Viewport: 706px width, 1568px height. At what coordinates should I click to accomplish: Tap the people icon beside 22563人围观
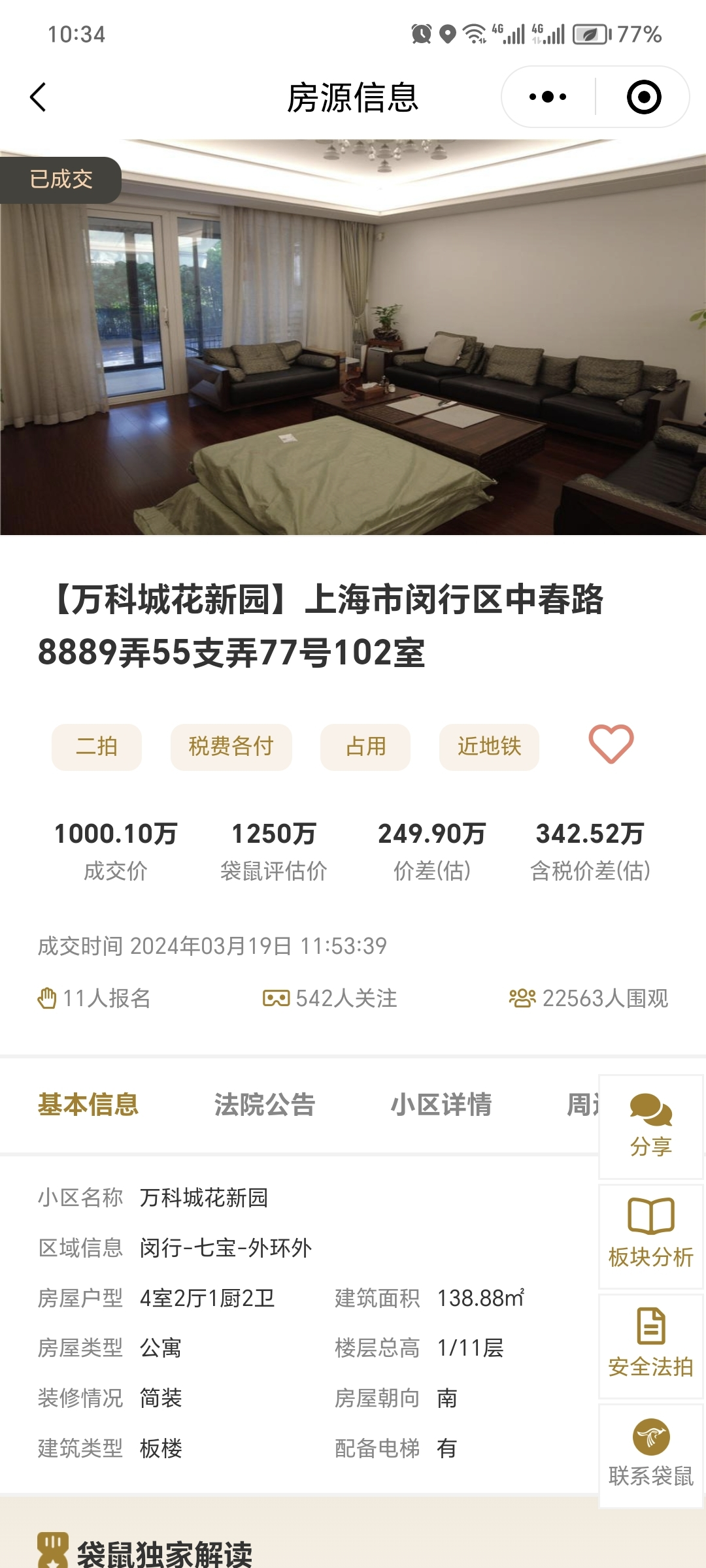tap(523, 998)
